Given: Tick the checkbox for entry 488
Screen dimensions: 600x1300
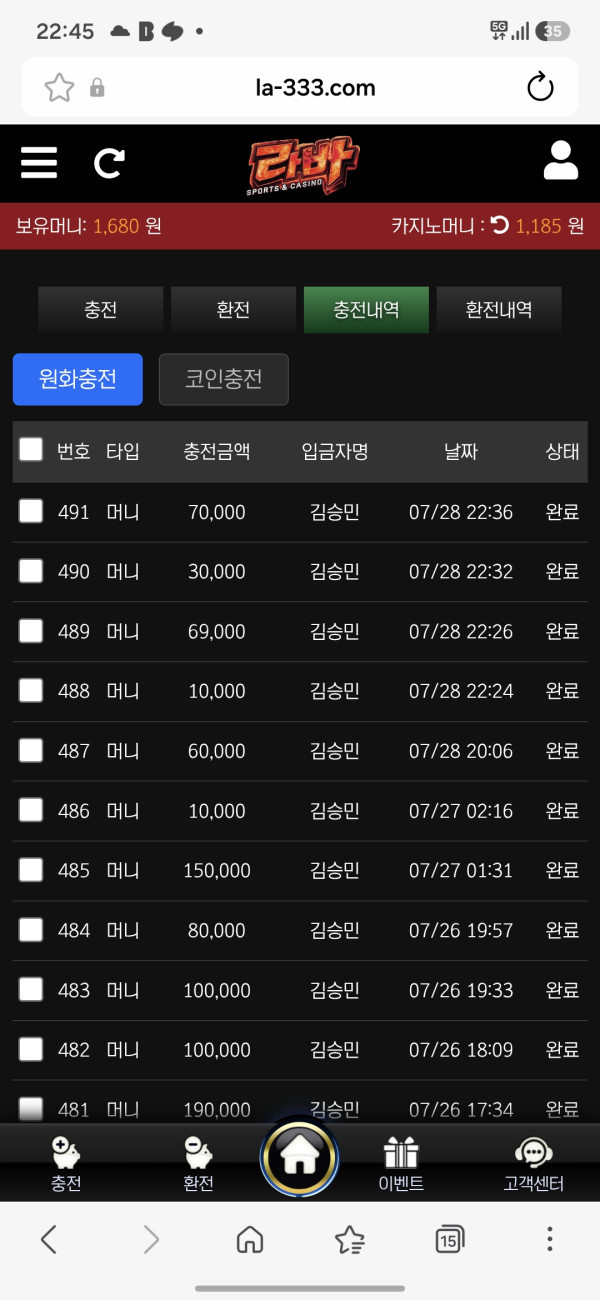Looking at the screenshot, I should point(31,690).
